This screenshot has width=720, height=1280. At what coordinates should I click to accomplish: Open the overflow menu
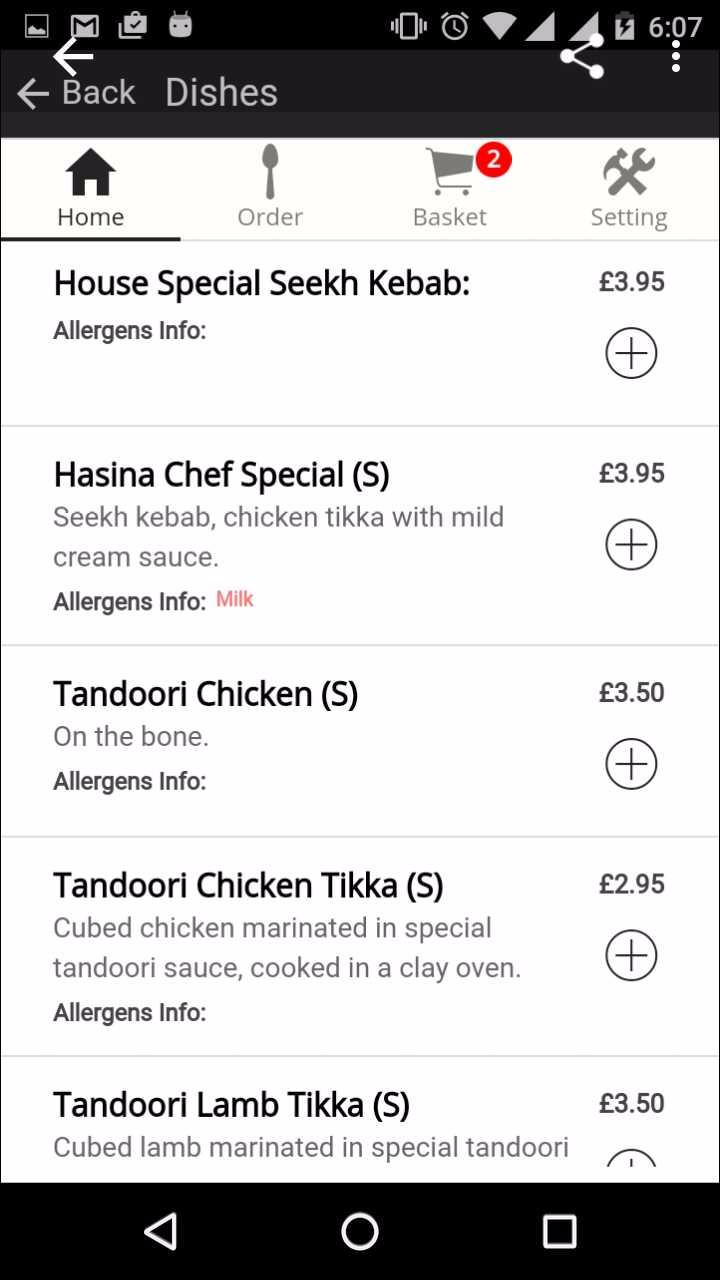(676, 57)
